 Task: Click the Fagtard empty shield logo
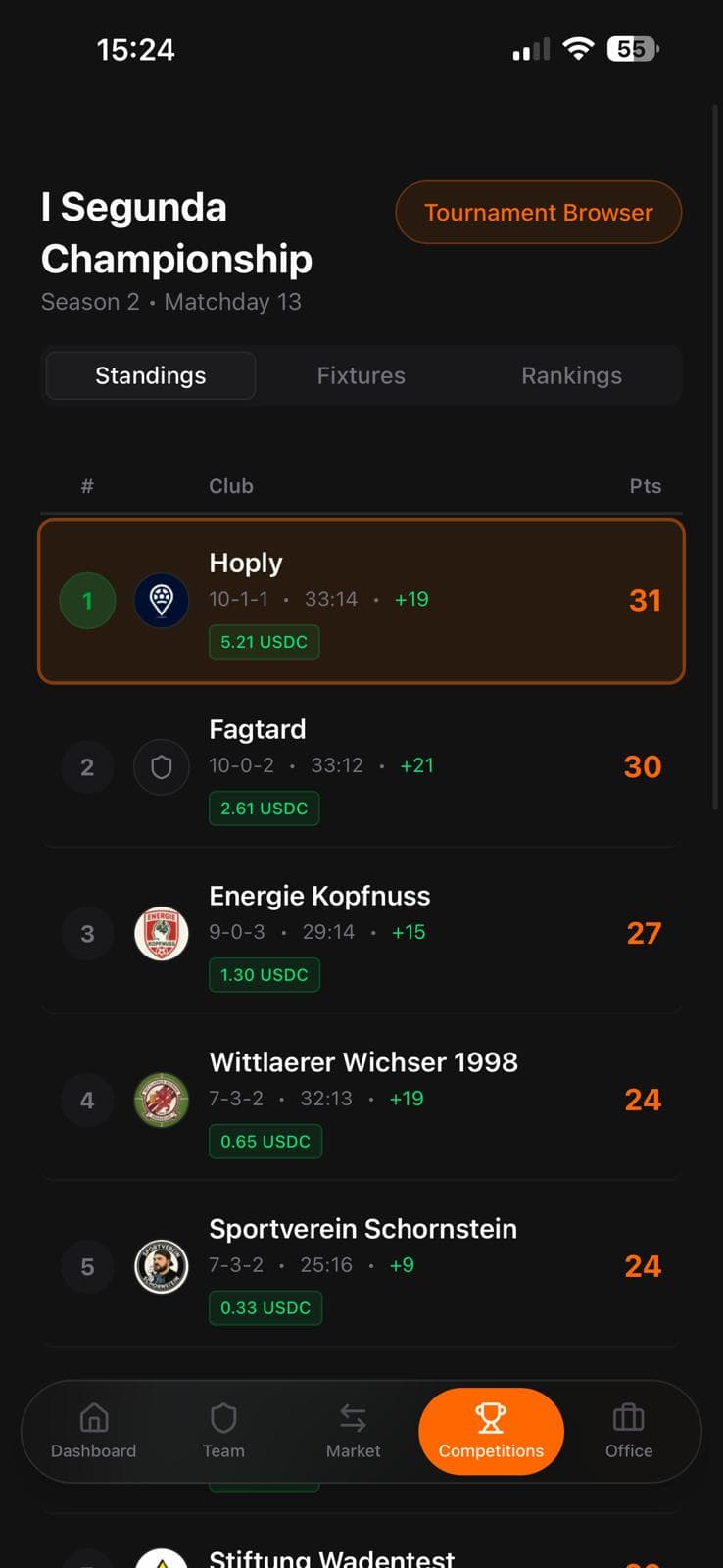coord(161,767)
